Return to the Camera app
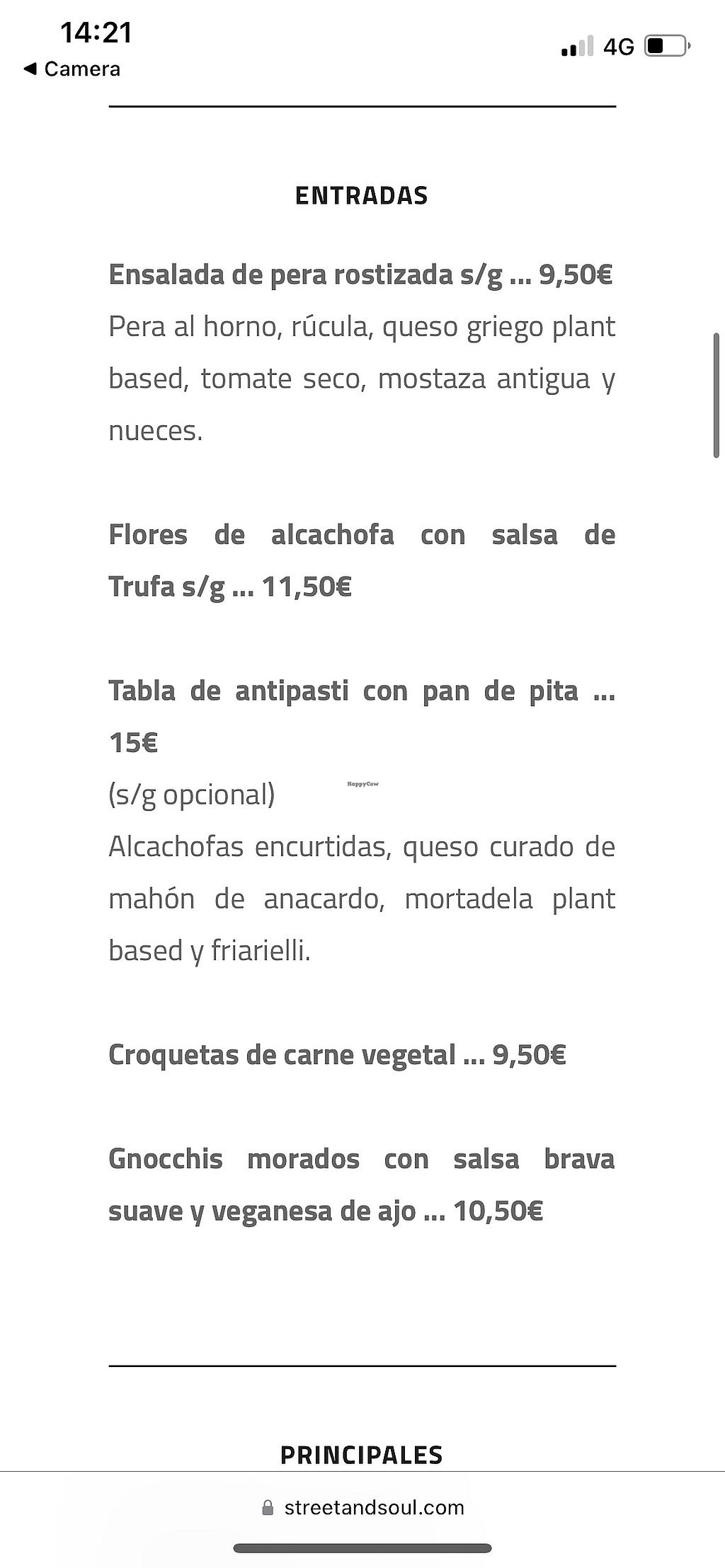The image size is (725, 1568). tap(72, 69)
